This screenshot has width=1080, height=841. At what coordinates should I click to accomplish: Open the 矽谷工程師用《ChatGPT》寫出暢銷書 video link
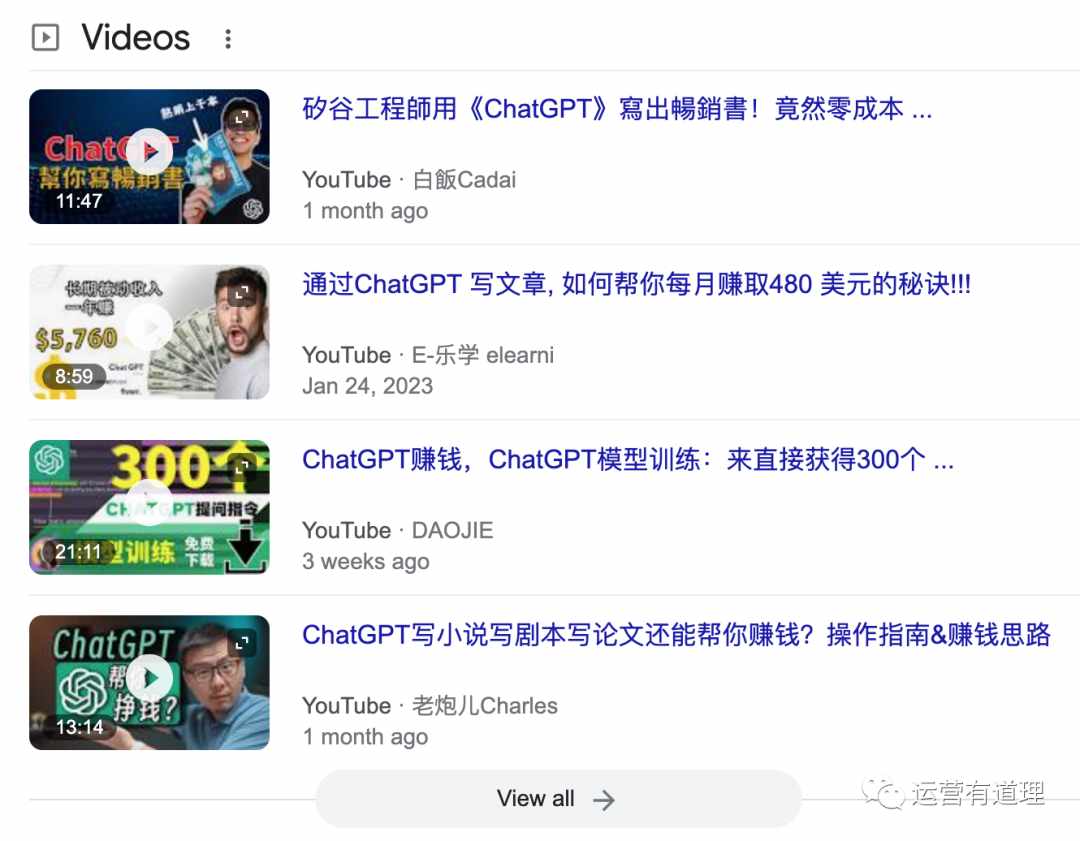616,109
